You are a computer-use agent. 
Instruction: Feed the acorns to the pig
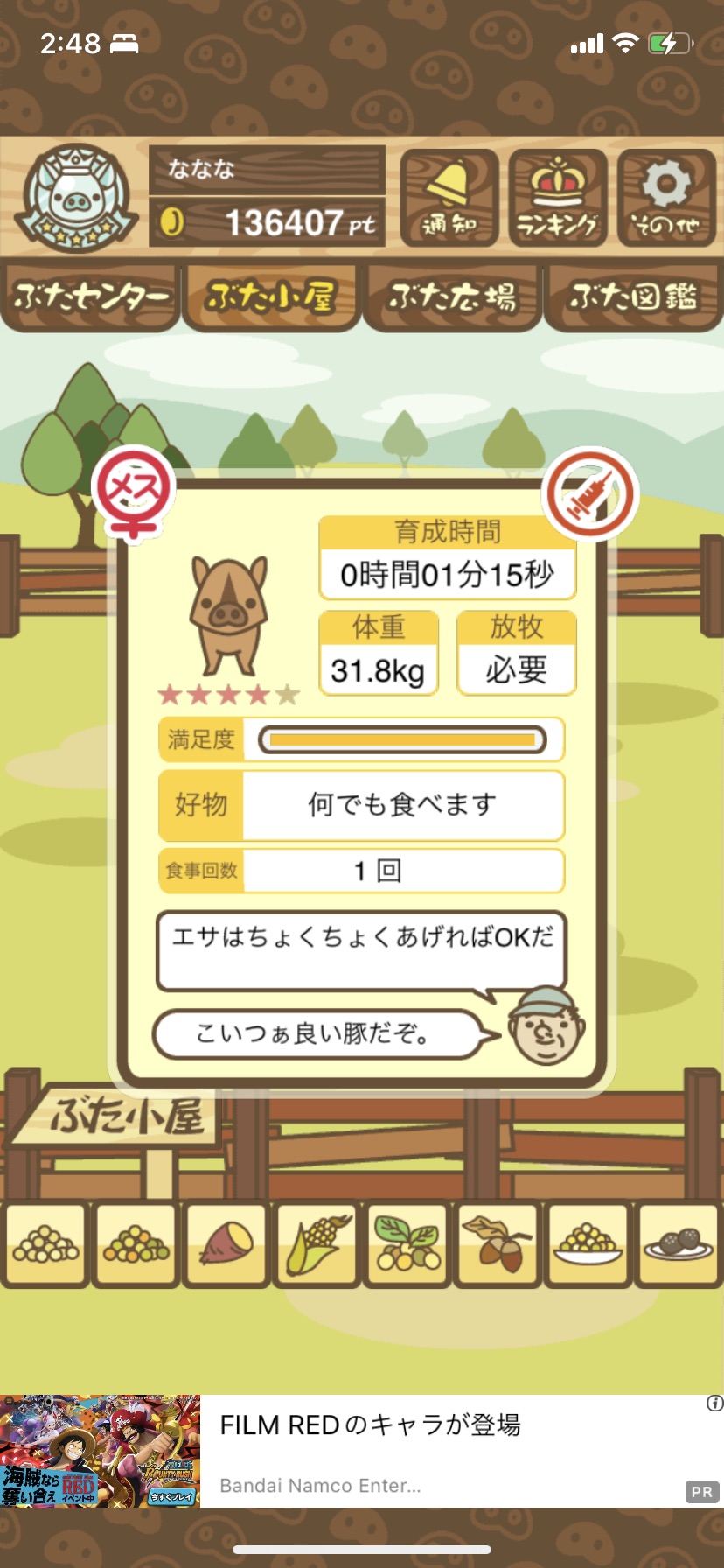(498, 1244)
